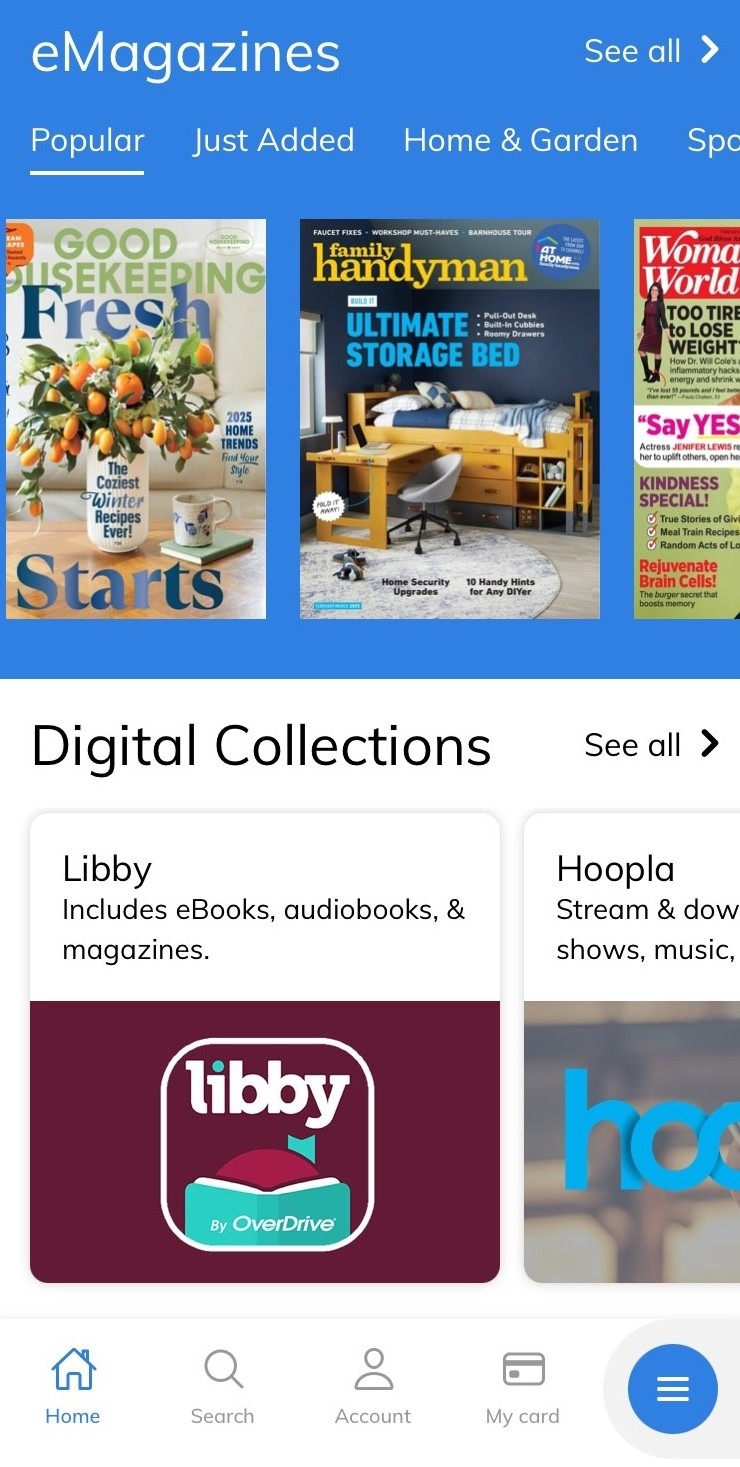Viewport: 740px width, 1467px height.
Task: Open the blue hamburger menu button
Action: click(673, 1389)
